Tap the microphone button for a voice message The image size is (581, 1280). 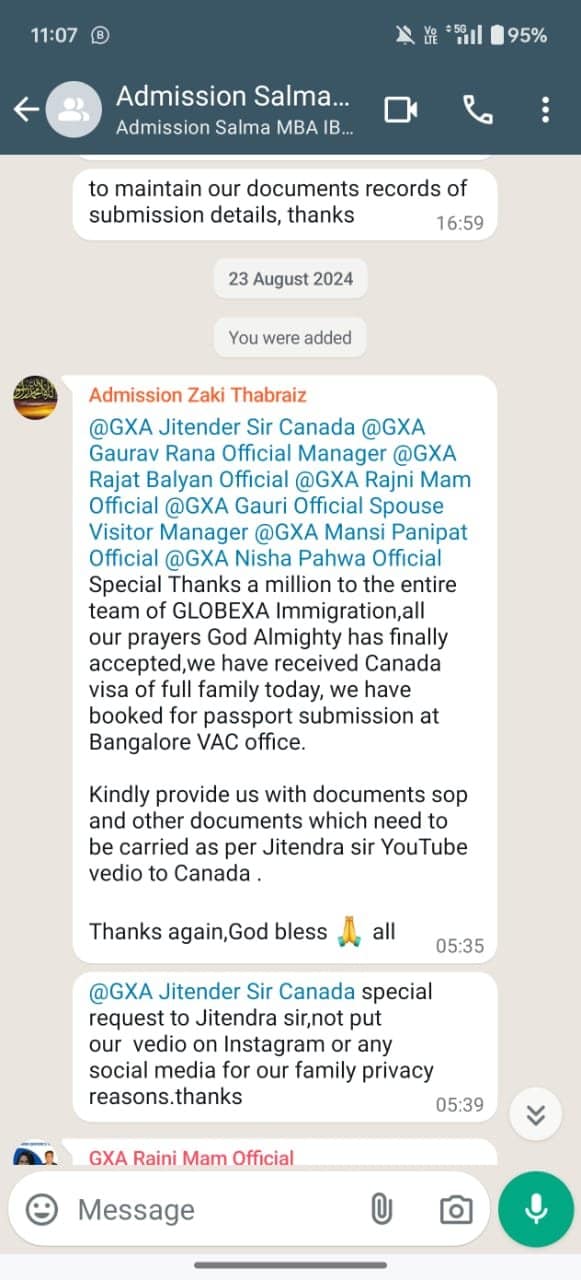(x=536, y=1209)
